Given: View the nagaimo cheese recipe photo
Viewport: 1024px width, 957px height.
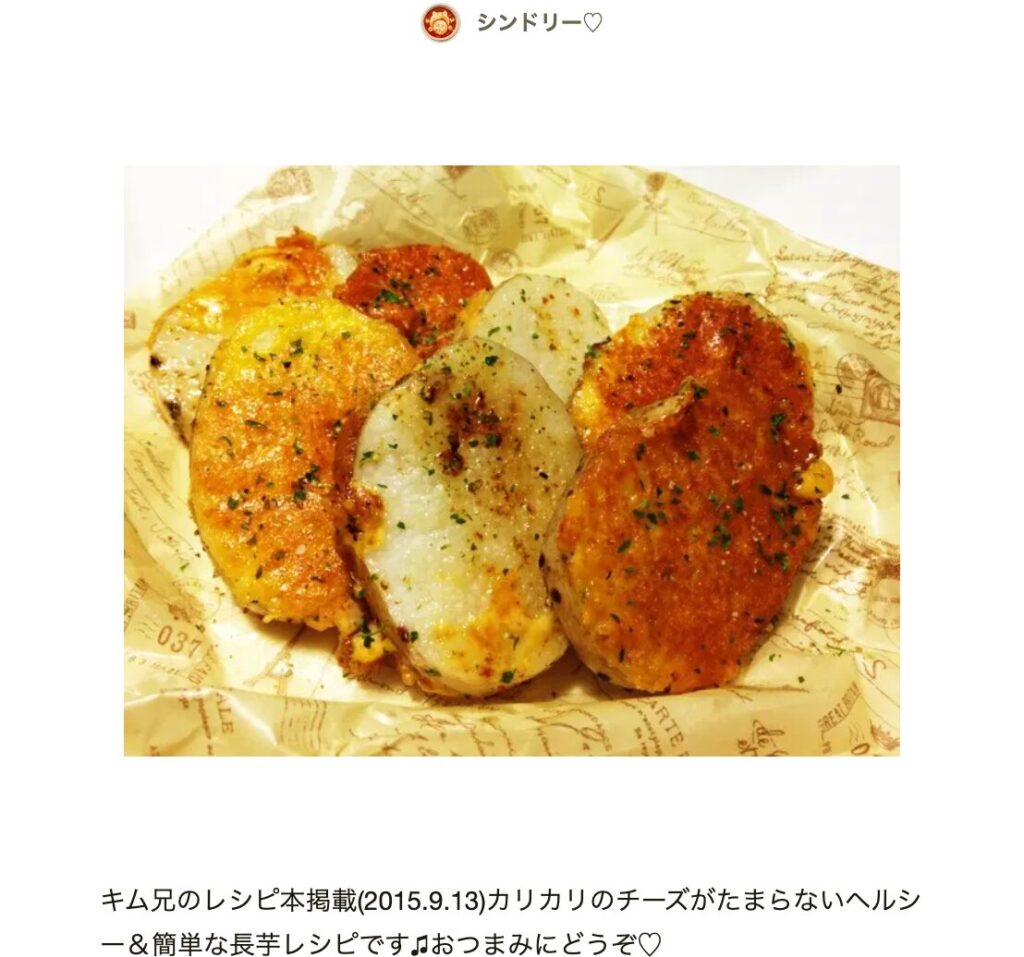Looking at the screenshot, I should [x=511, y=460].
